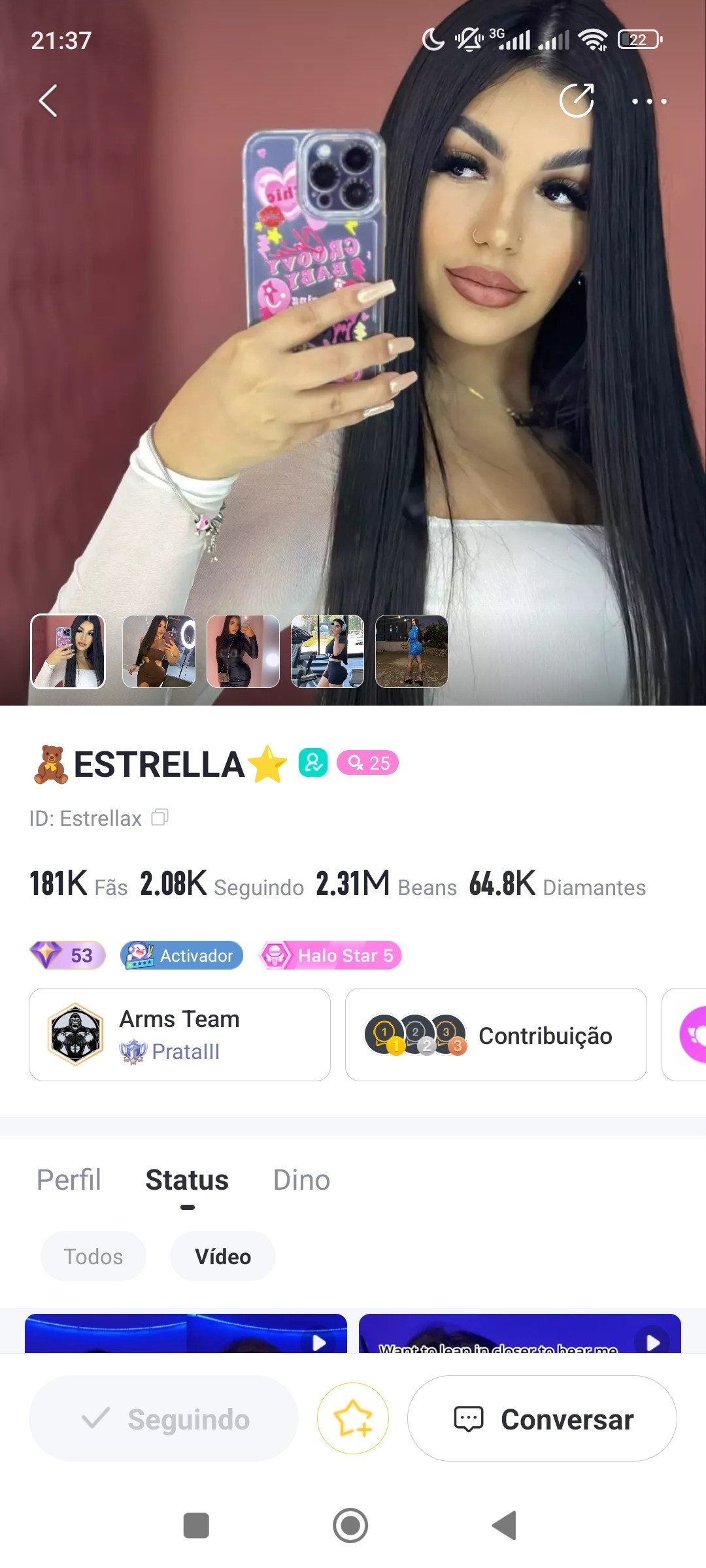Add to favorites with the star button
706x1568 pixels.
click(x=353, y=1418)
